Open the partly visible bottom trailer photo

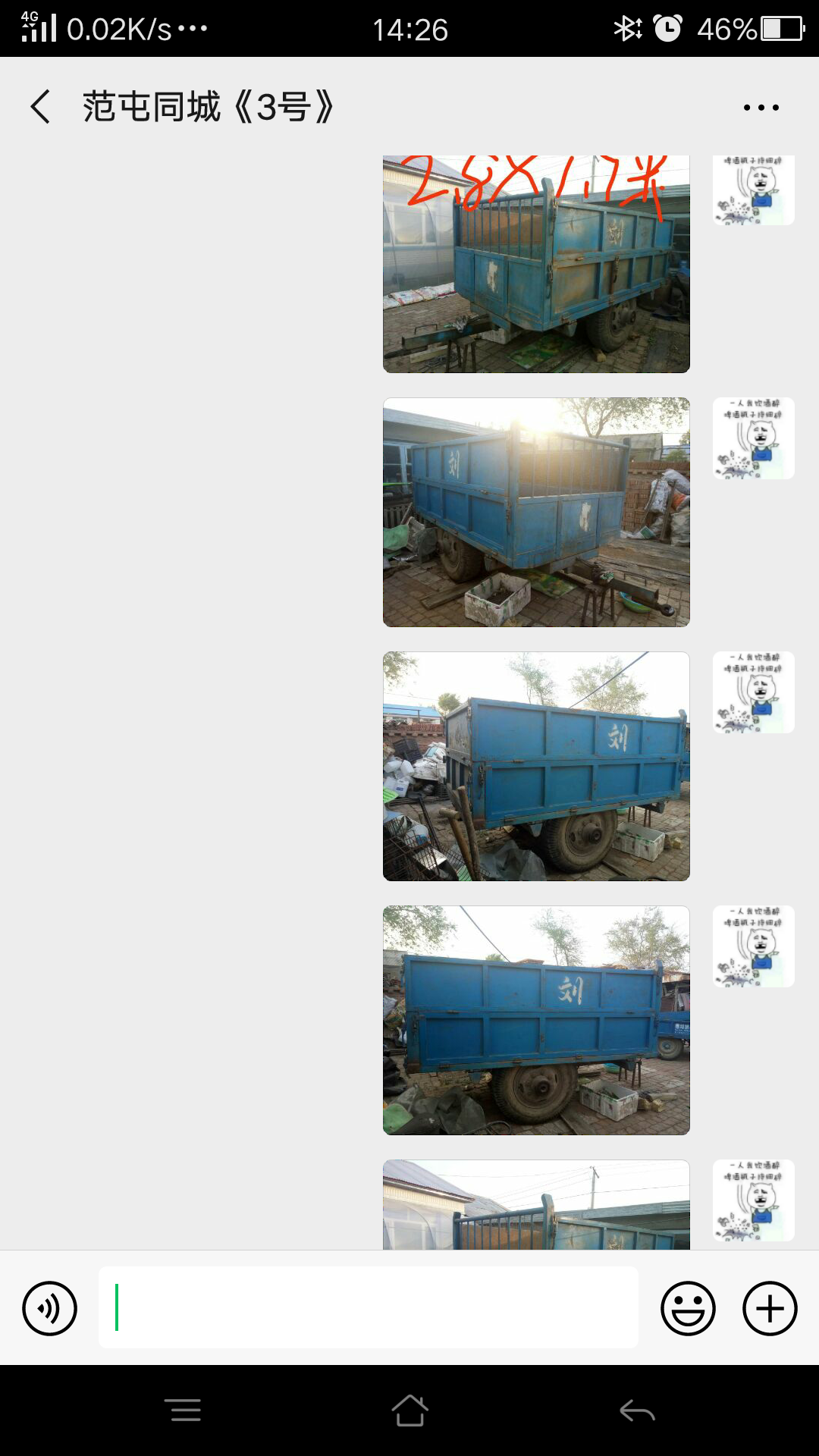click(x=536, y=1204)
